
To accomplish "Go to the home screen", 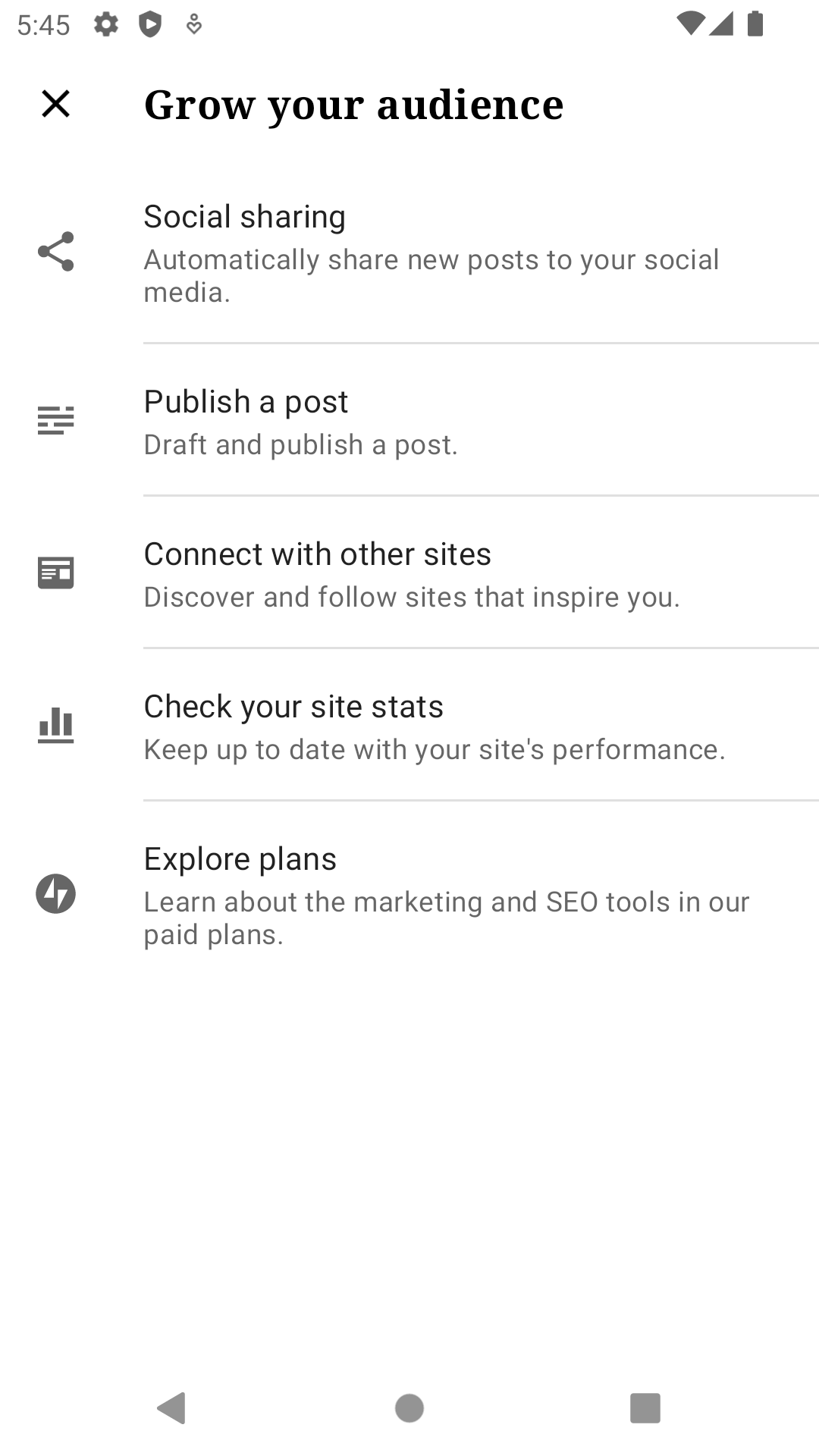I will [x=409, y=1408].
